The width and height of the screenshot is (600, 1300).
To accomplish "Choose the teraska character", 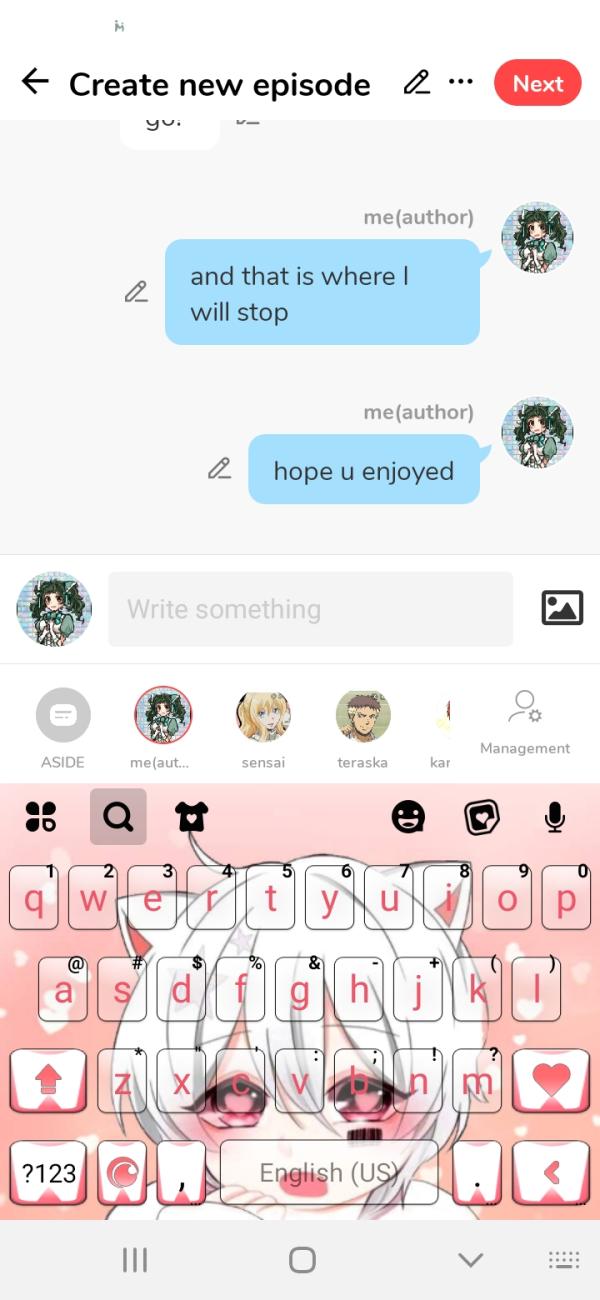I will (x=363, y=728).
